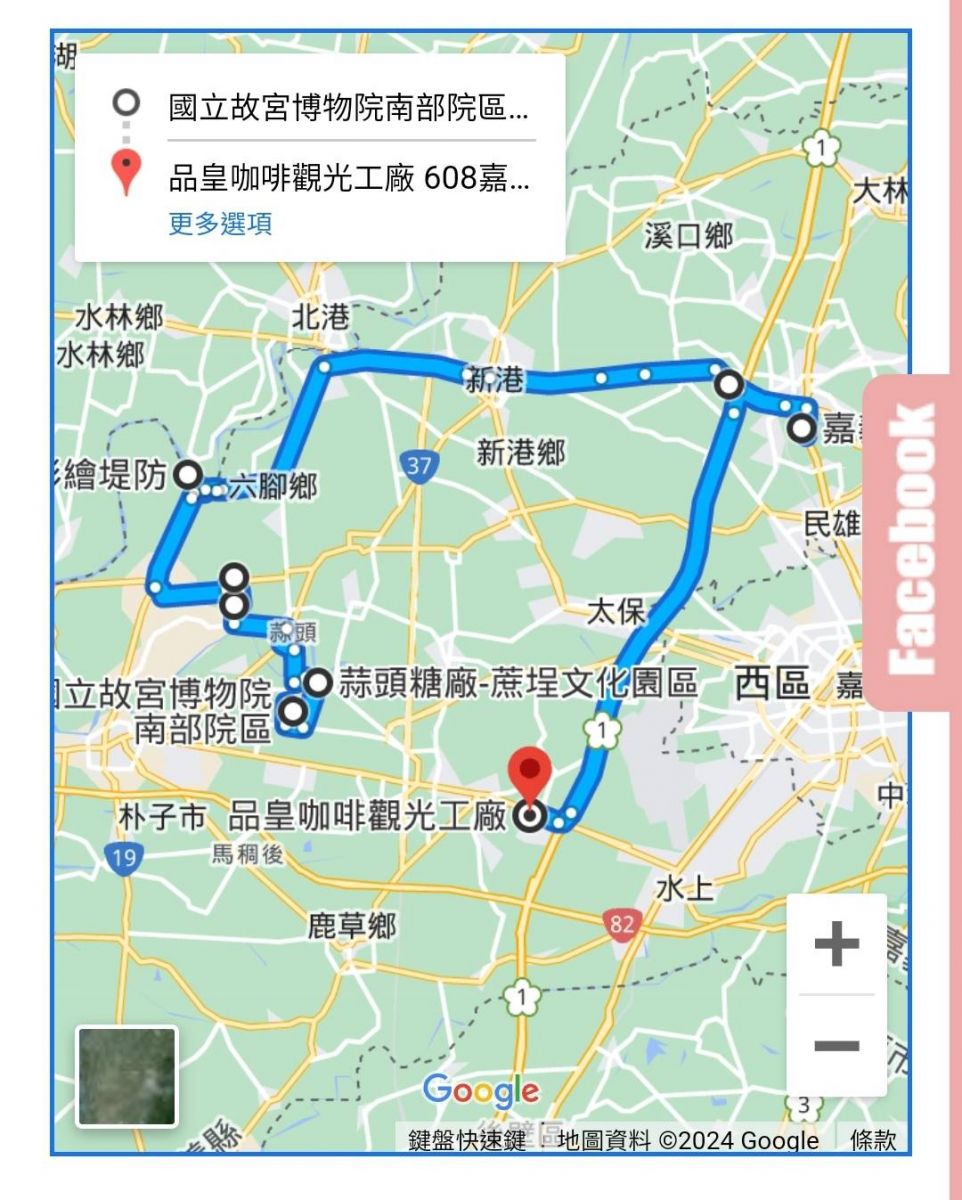Tap the red 品皇咖啡觀光工廠 destination pin
Image resolution: width=962 pixels, height=1200 pixels.
529,776
